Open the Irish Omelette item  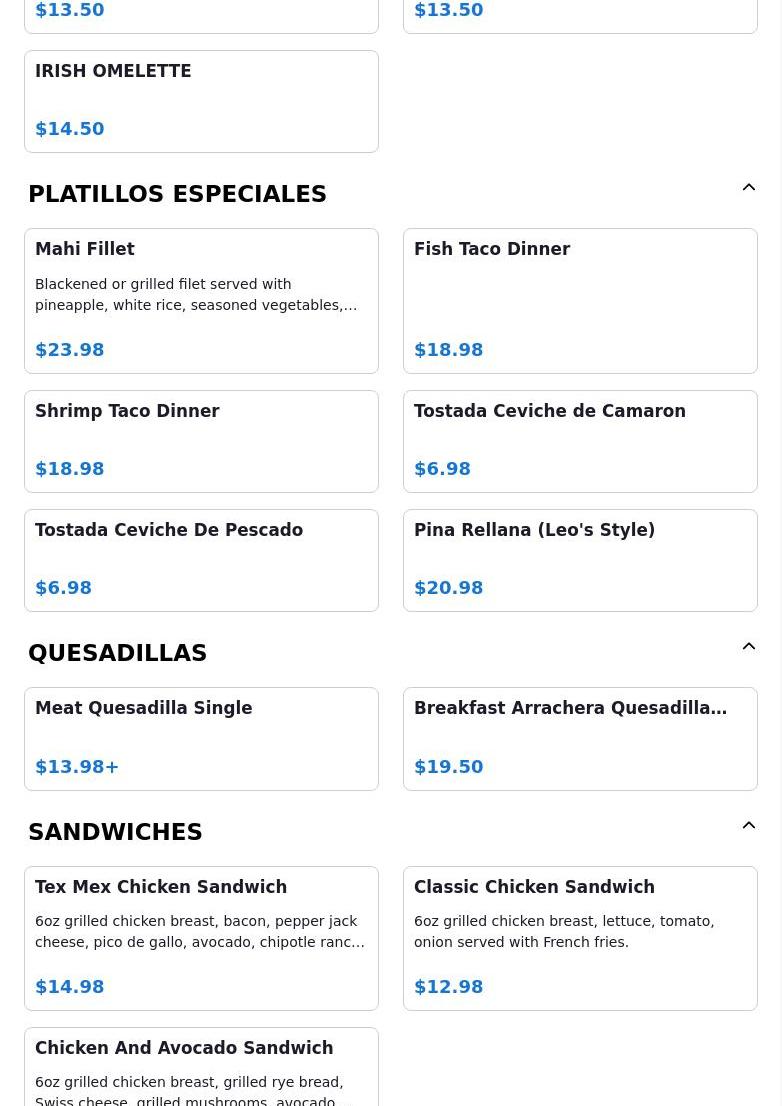[x=201, y=101]
